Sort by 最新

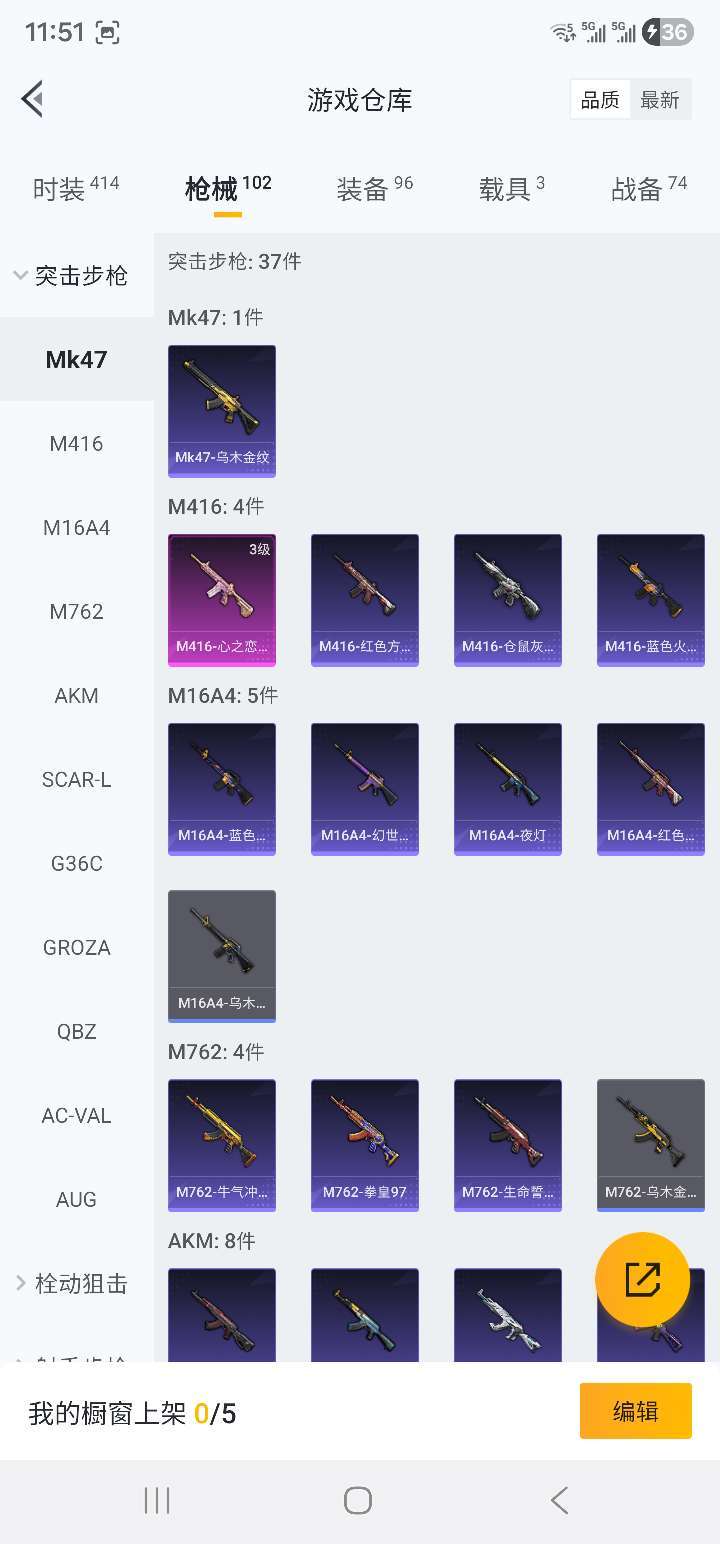click(660, 100)
